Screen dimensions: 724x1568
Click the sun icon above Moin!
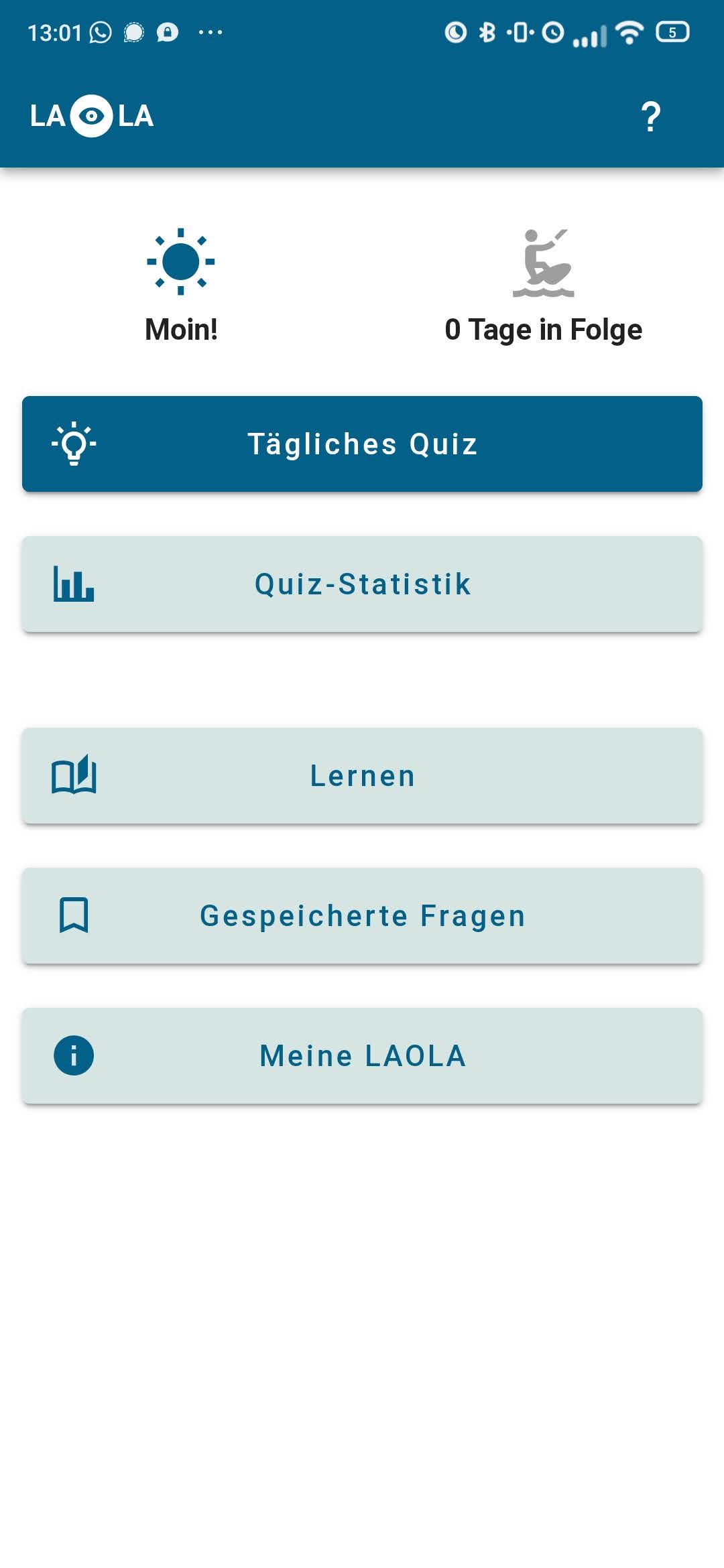180,261
